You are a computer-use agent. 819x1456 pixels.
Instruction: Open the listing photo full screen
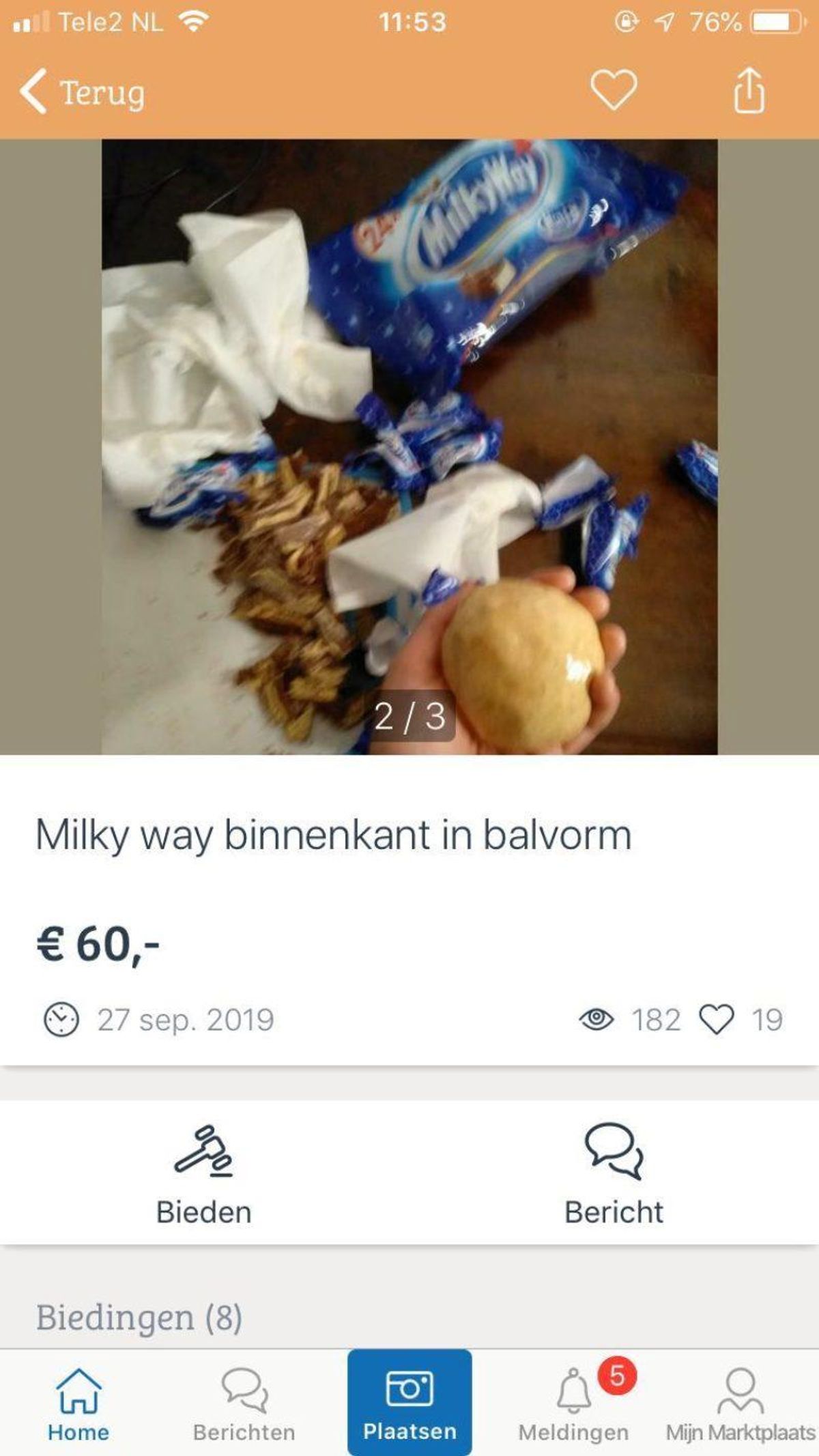409,447
